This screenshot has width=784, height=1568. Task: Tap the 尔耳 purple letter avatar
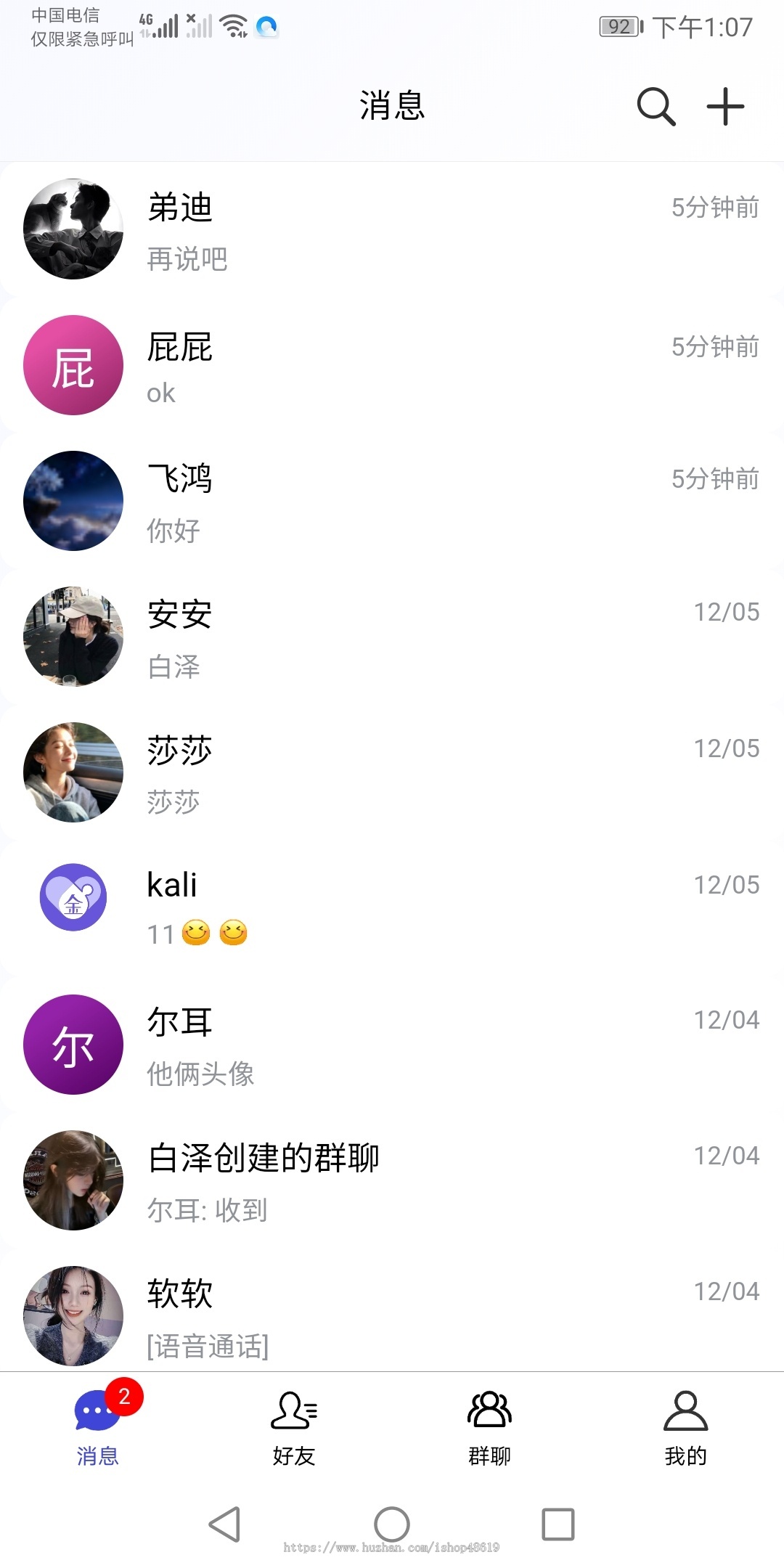pos(73,1045)
